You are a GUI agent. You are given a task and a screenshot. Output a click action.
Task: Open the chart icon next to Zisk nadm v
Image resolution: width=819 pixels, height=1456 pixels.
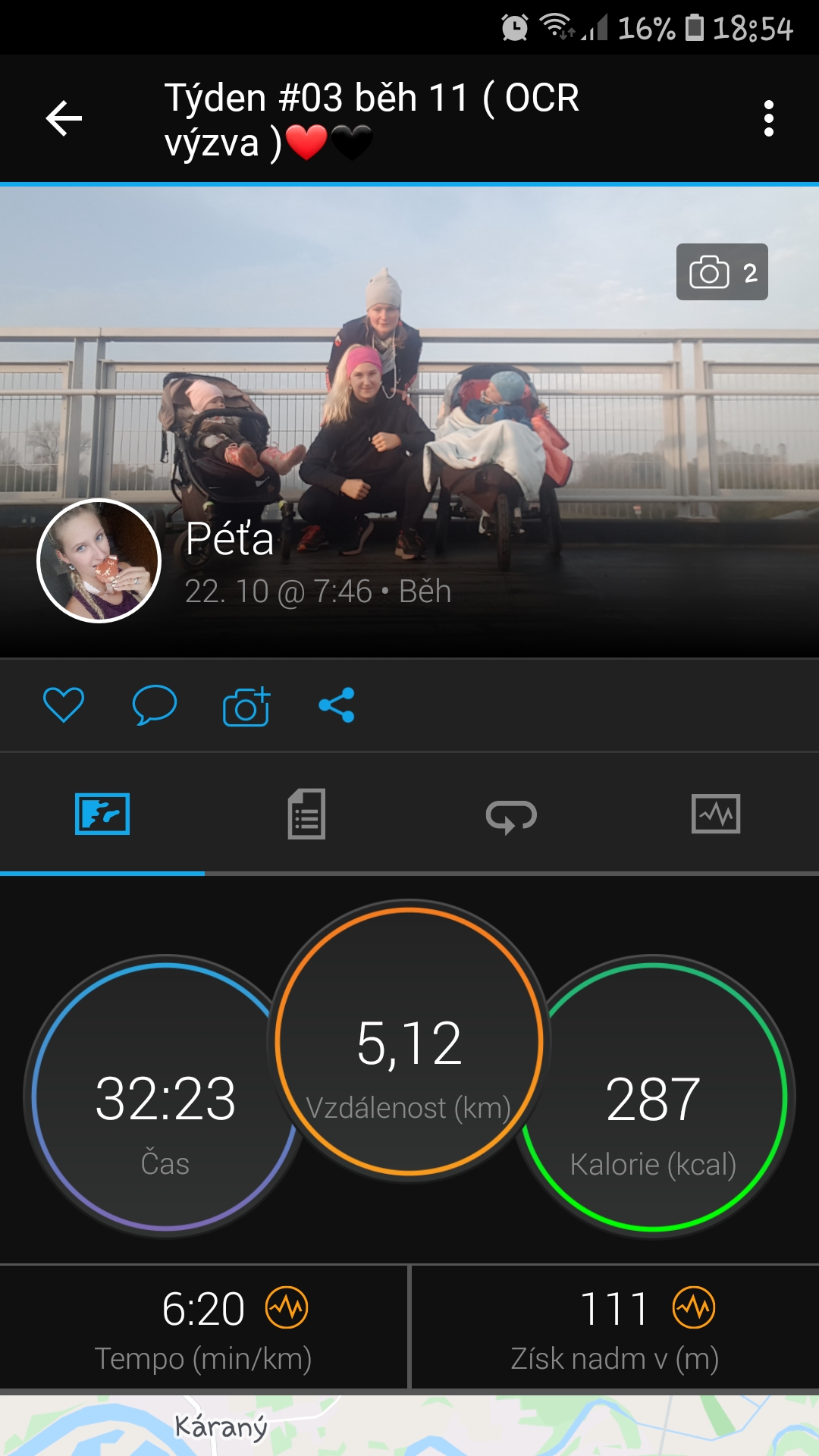click(x=694, y=1307)
